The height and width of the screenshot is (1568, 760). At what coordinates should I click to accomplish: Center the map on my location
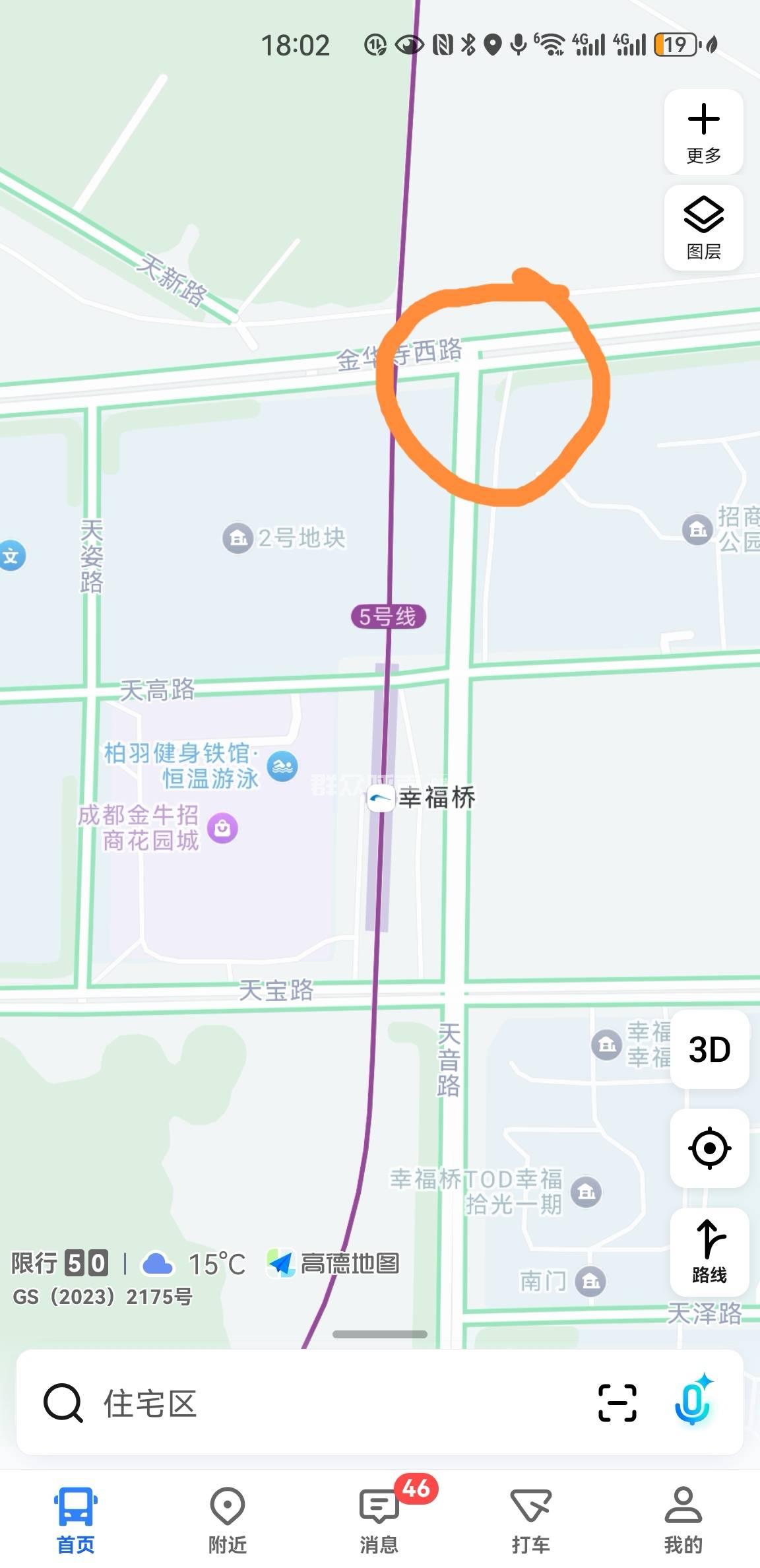709,1148
